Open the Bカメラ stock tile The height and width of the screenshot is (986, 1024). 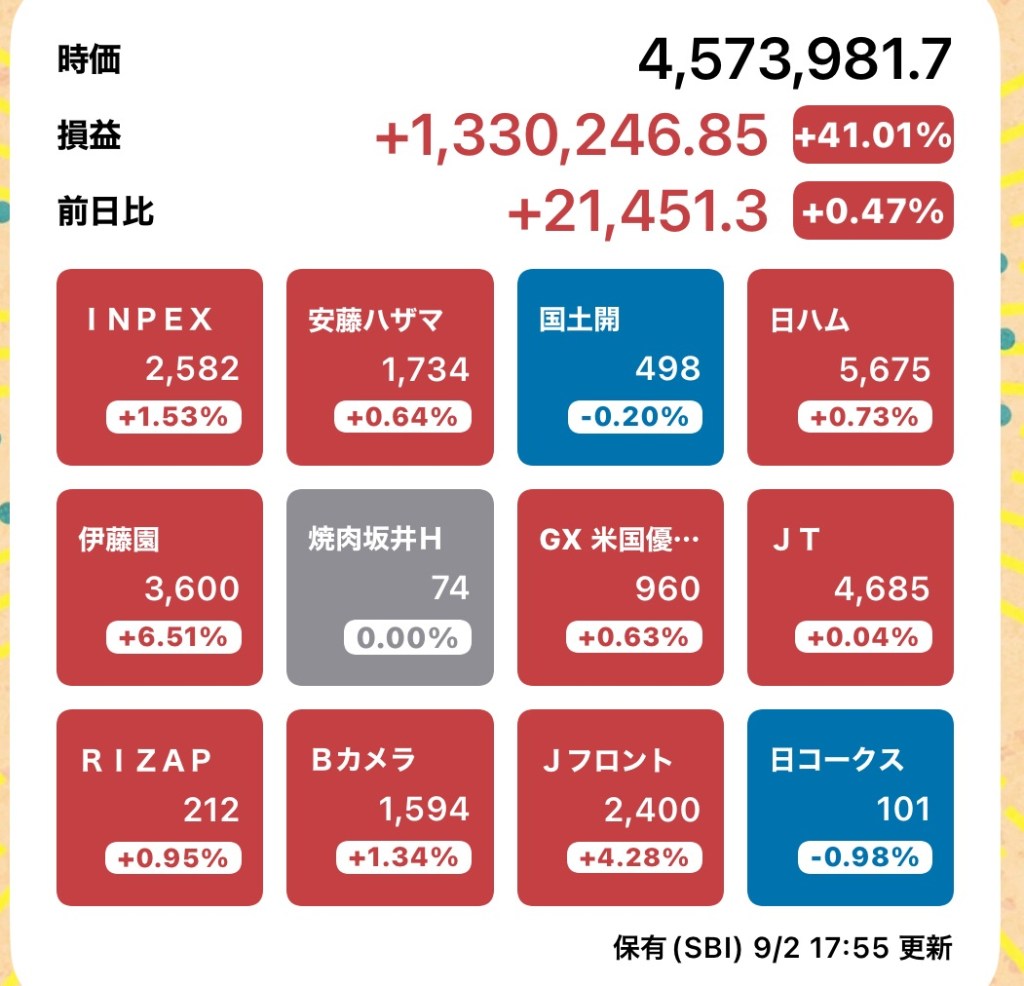pyautogui.click(x=390, y=807)
